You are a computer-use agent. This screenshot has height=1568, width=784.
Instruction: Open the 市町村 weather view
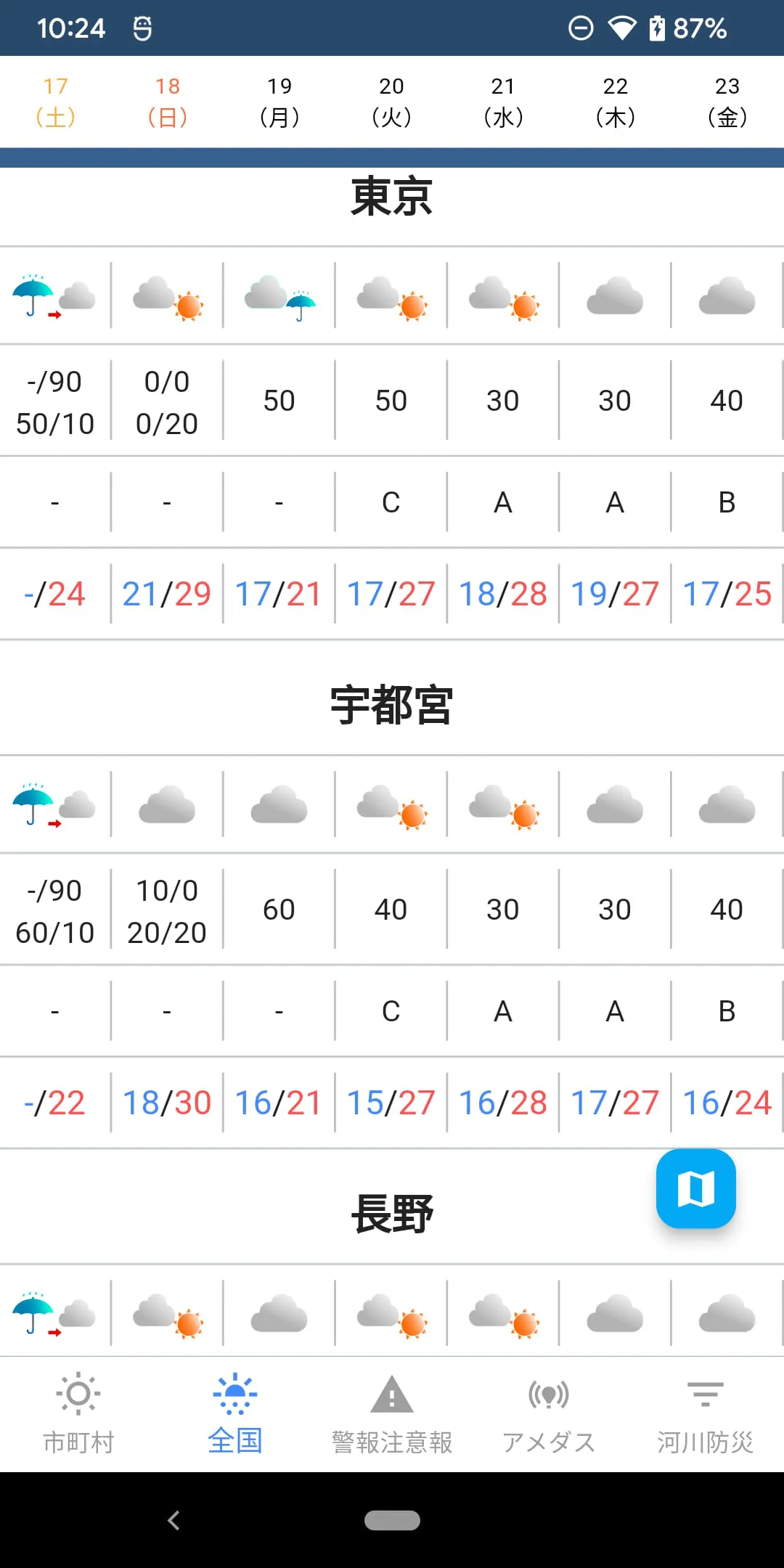78,1412
